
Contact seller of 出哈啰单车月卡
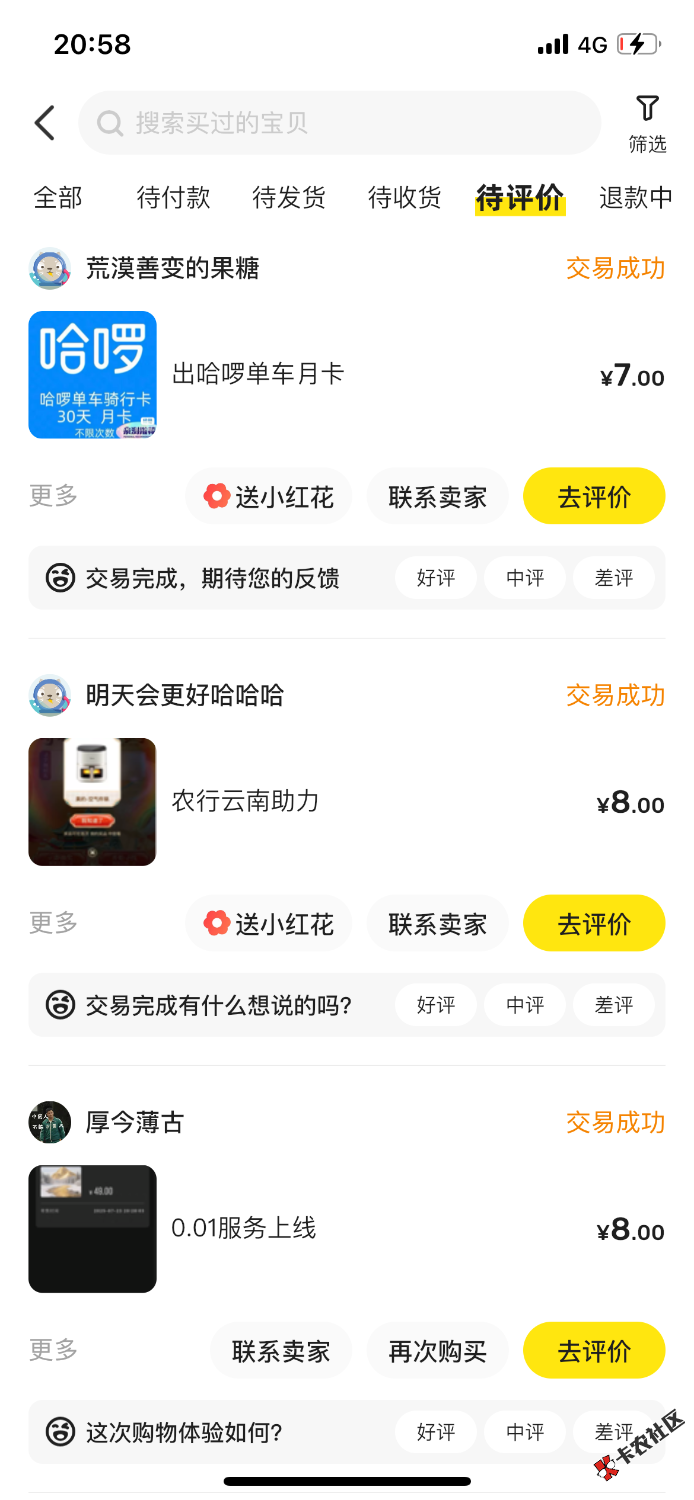click(437, 496)
